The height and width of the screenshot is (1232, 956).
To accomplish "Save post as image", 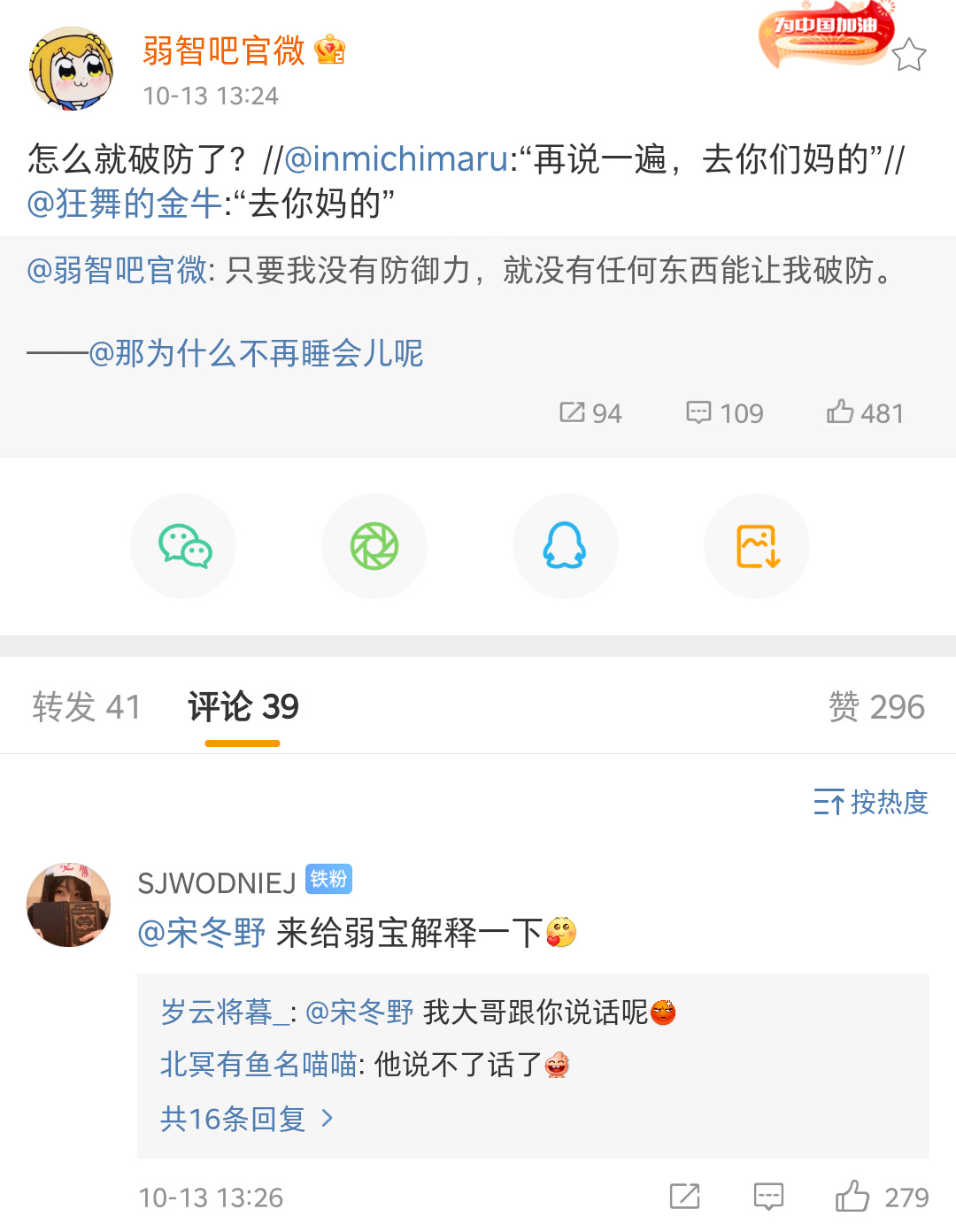I will point(757,546).
